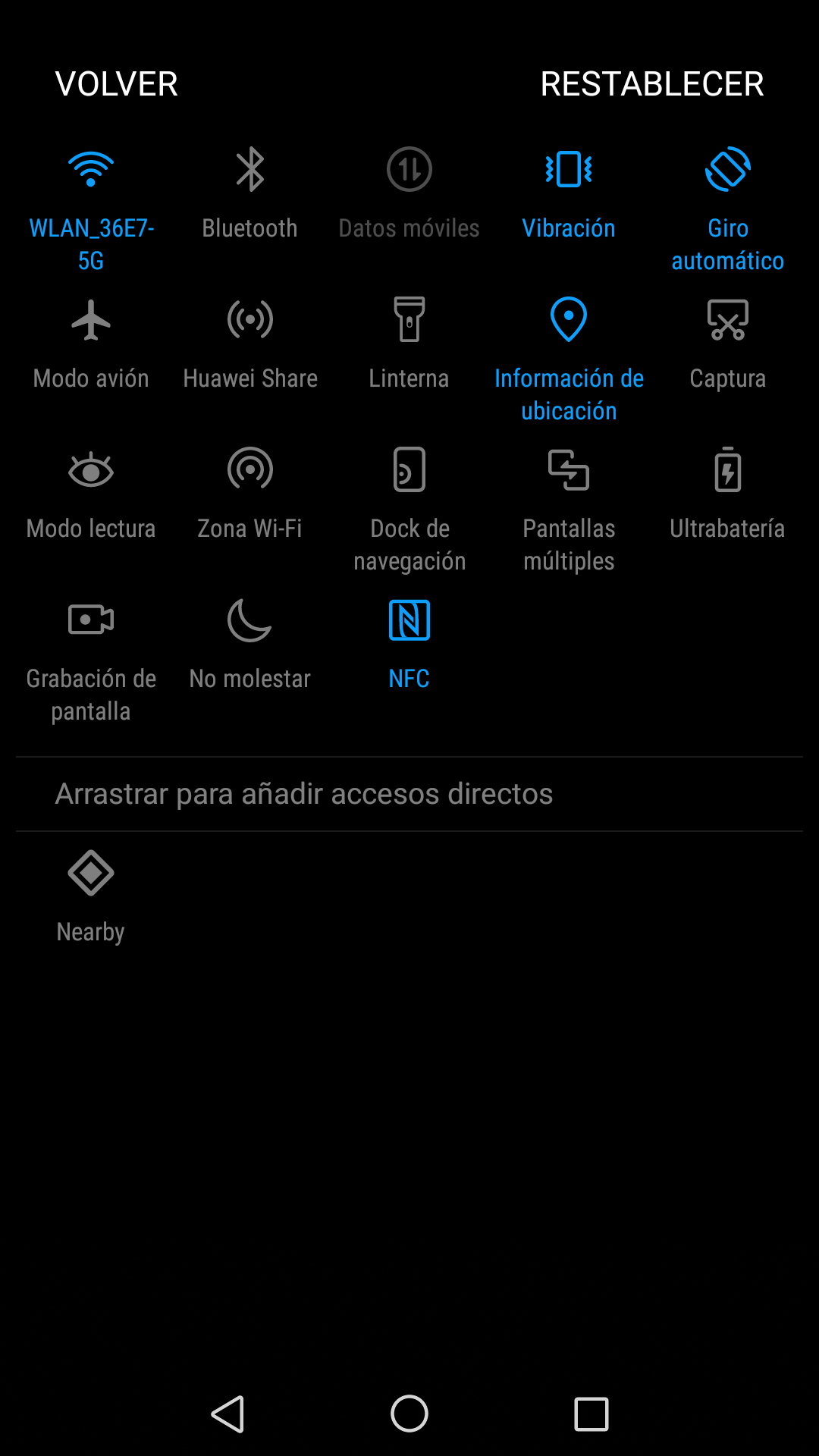Start Grabación de pantalla
This screenshot has height=1456, width=819.
(x=91, y=620)
